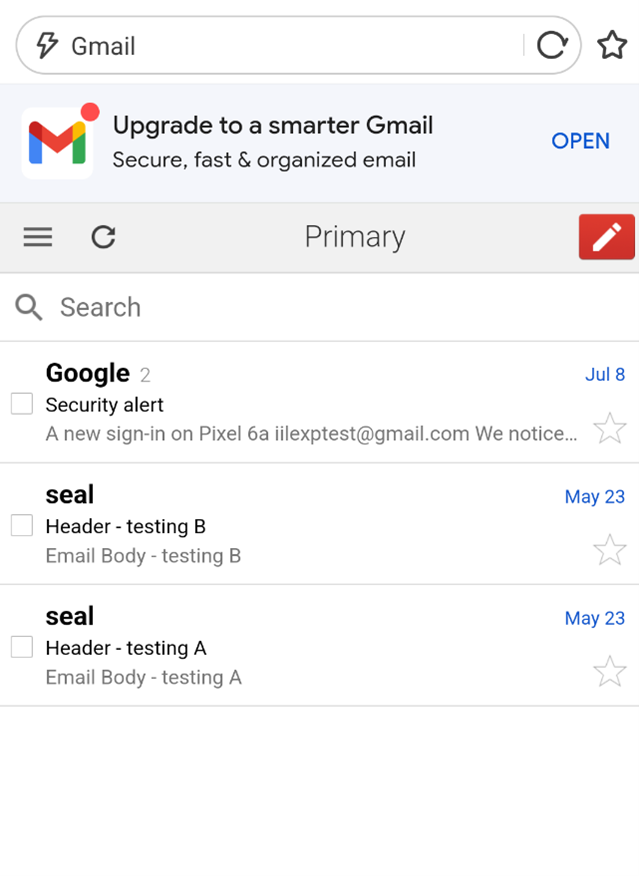
Task: Select the testing A email checkbox
Action: tap(22, 648)
